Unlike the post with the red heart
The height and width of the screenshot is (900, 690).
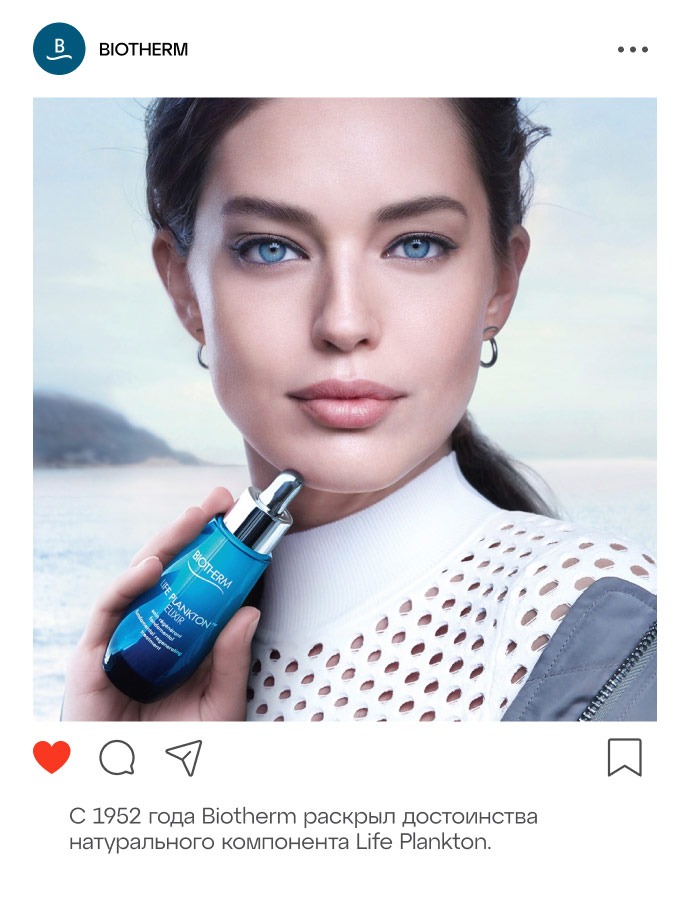52,758
